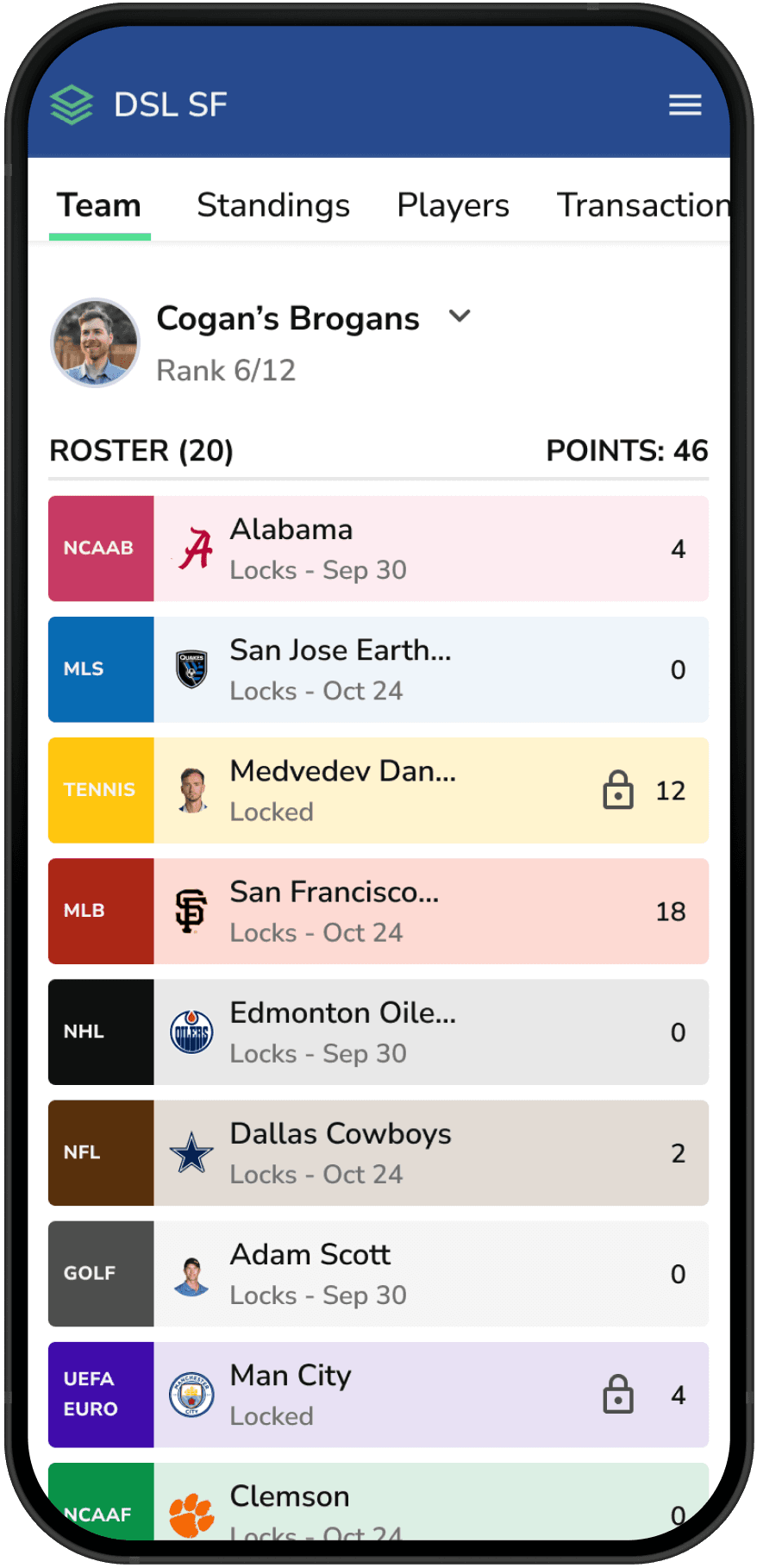757x1568 pixels.
Task: Unlock the padlock beside the 12 points
Action: 618,790
